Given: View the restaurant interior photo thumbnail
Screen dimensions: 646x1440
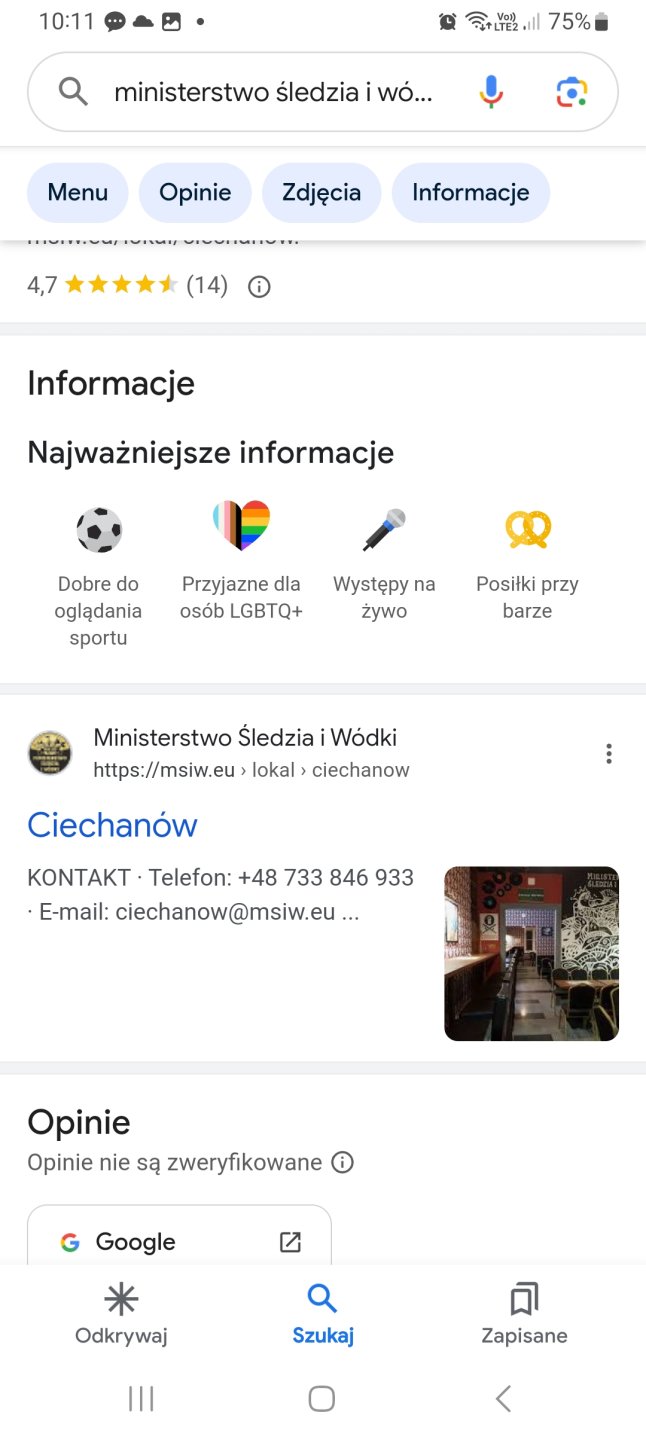Looking at the screenshot, I should (531, 953).
